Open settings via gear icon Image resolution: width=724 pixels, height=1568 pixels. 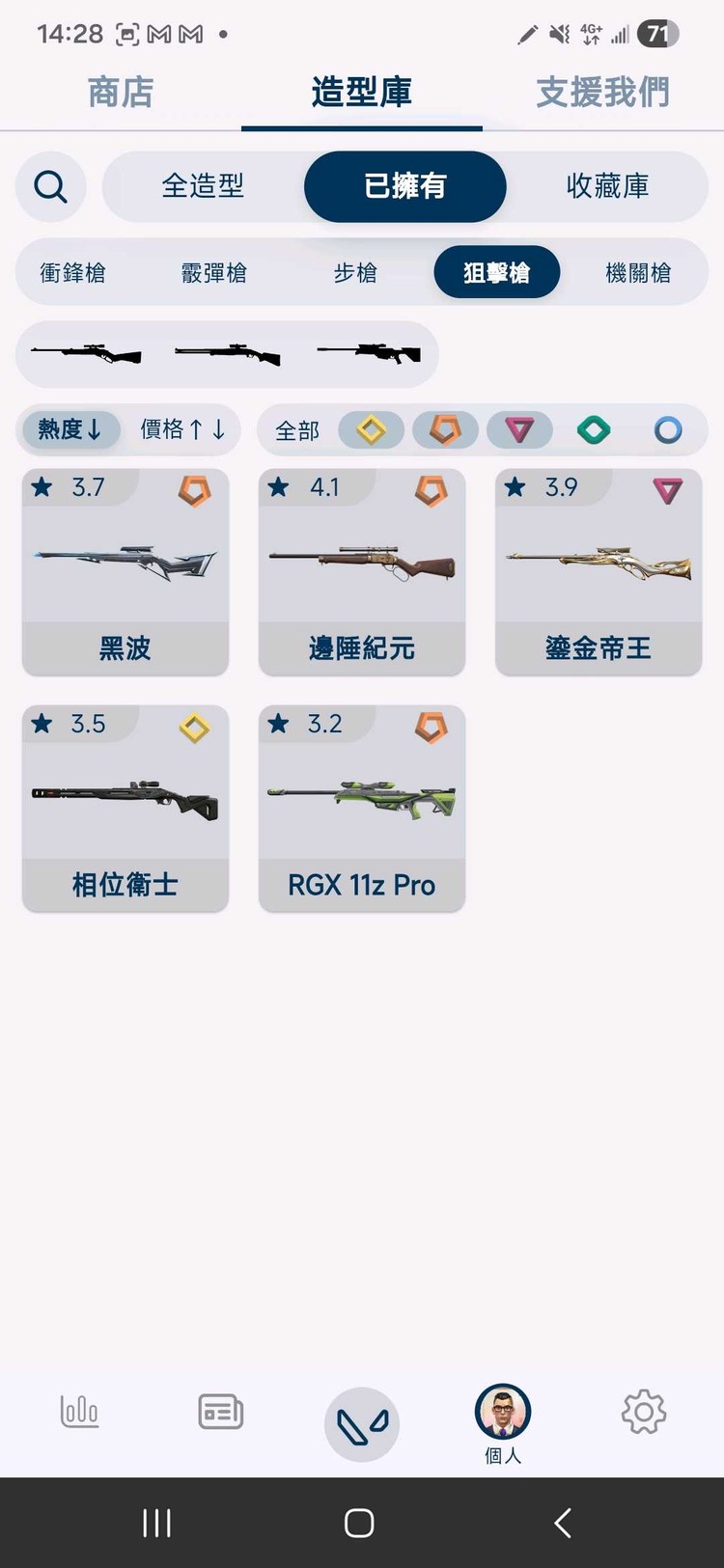pos(643,1412)
